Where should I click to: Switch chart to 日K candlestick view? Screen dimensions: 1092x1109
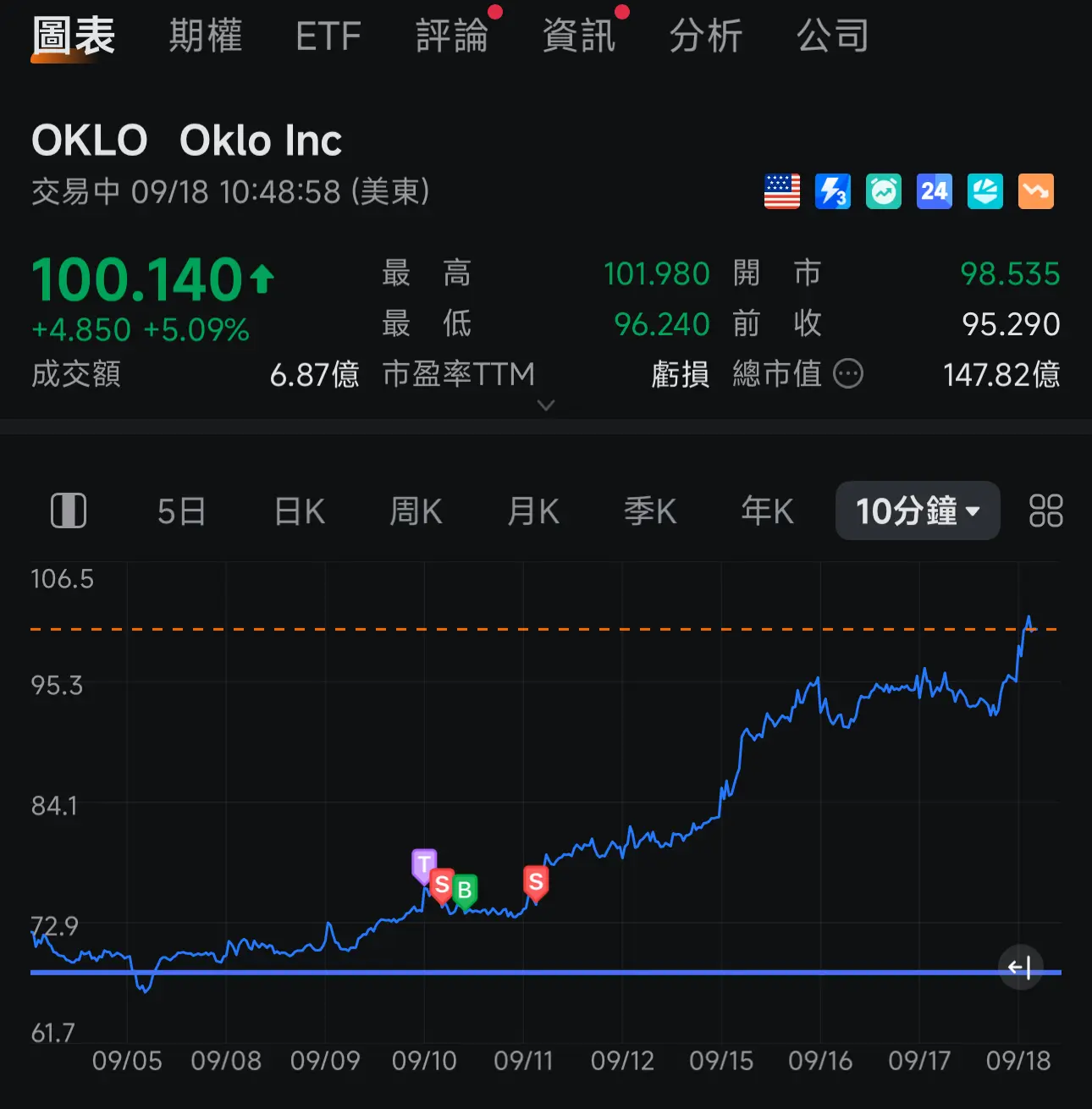pos(298,510)
